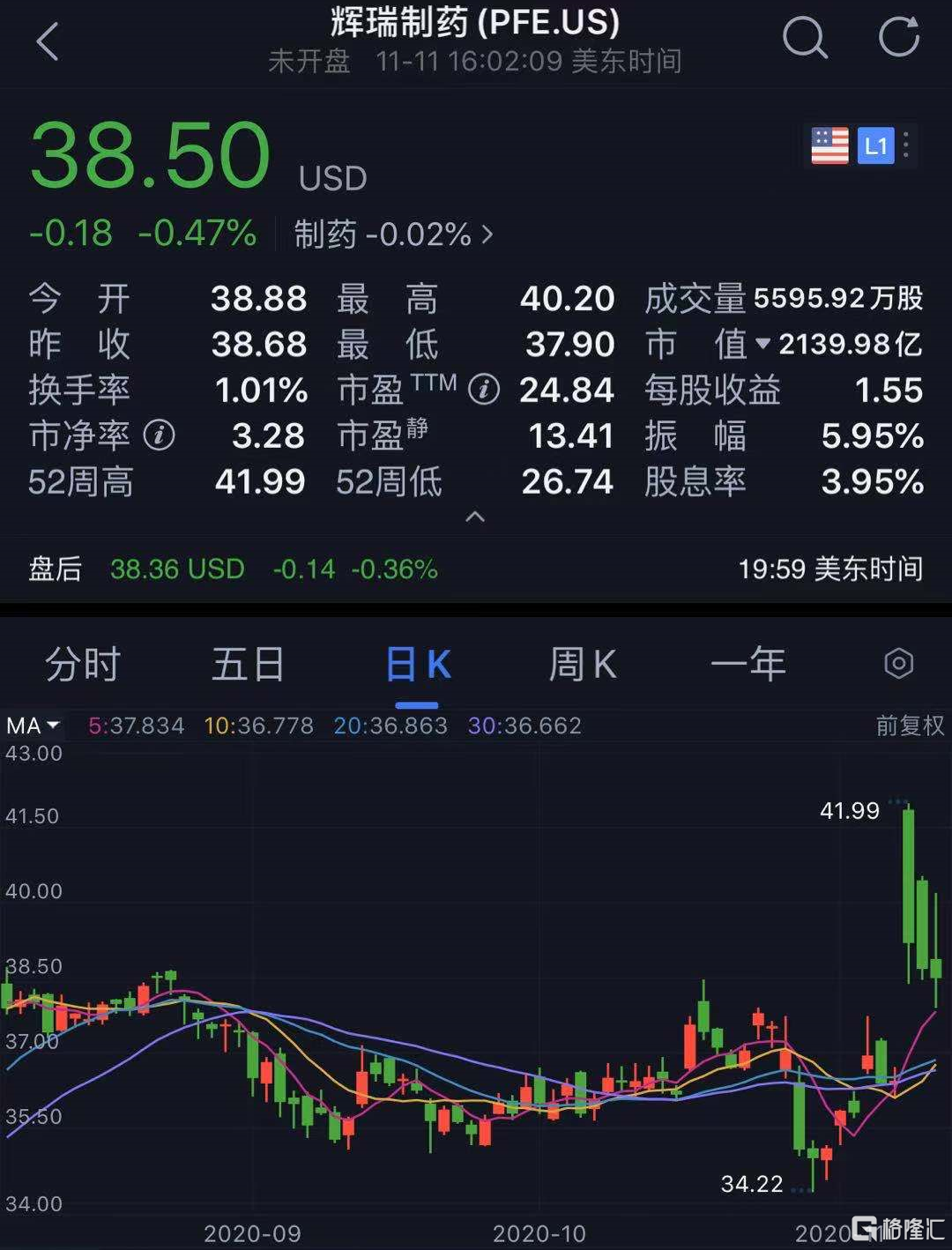Image resolution: width=952 pixels, height=1250 pixels.
Task: Switch to the 五日 chart tab
Action: tap(248, 664)
